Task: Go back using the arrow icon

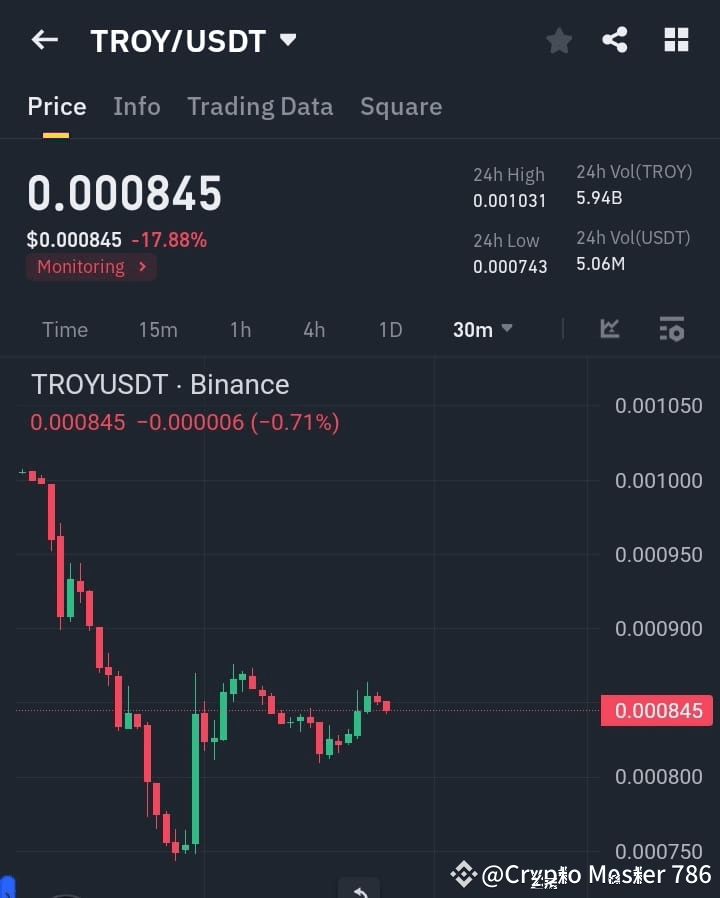Action: click(x=43, y=40)
